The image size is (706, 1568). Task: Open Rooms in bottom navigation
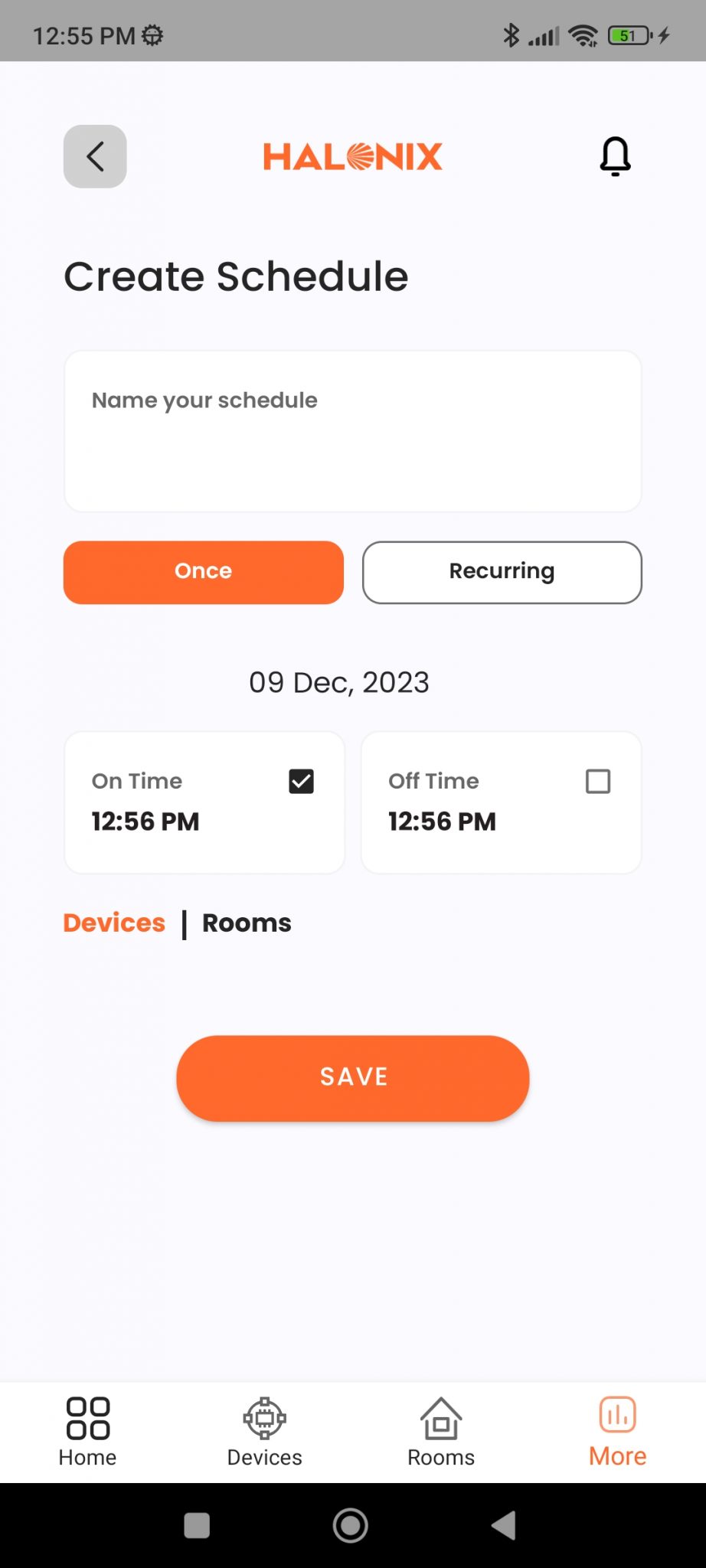pyautogui.click(x=441, y=1431)
